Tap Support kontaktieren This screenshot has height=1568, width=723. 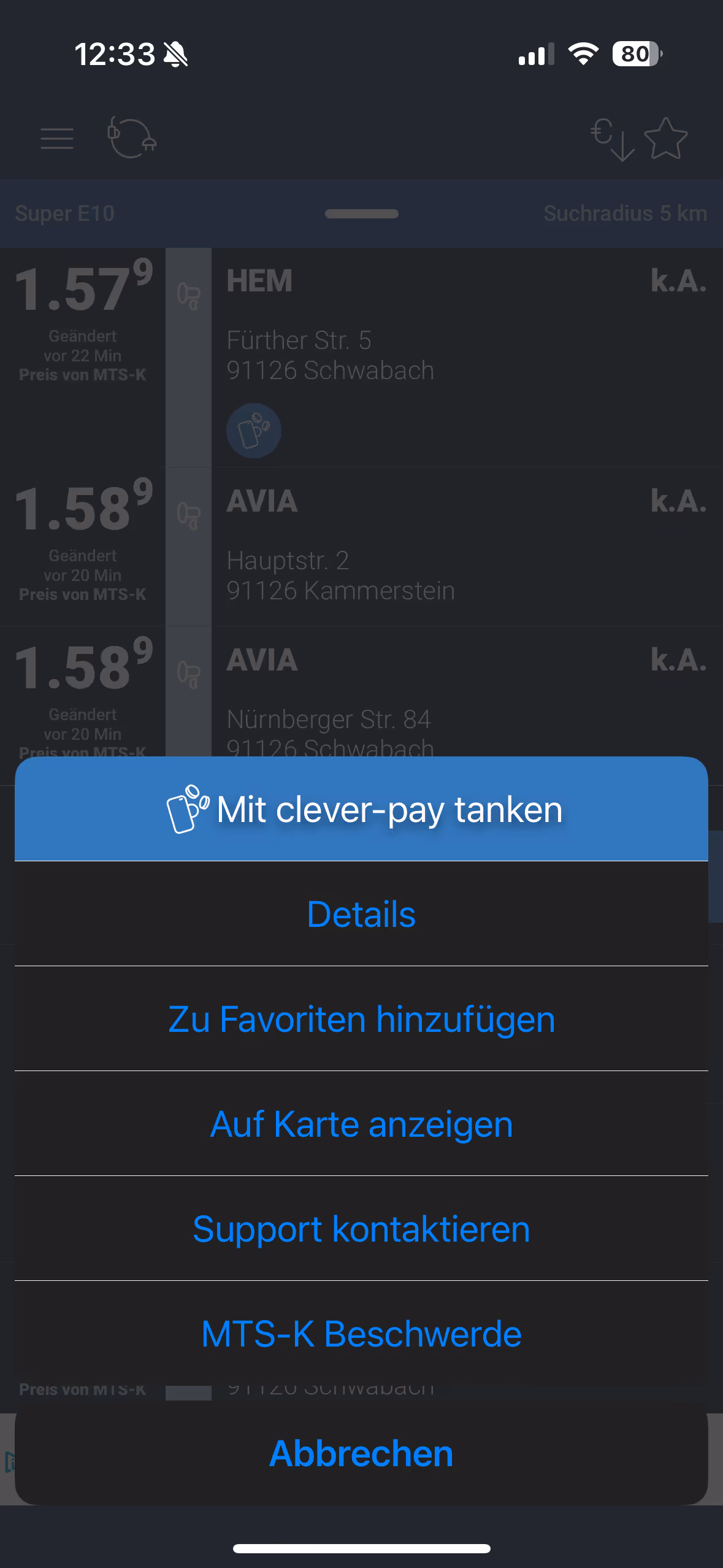(x=362, y=1229)
